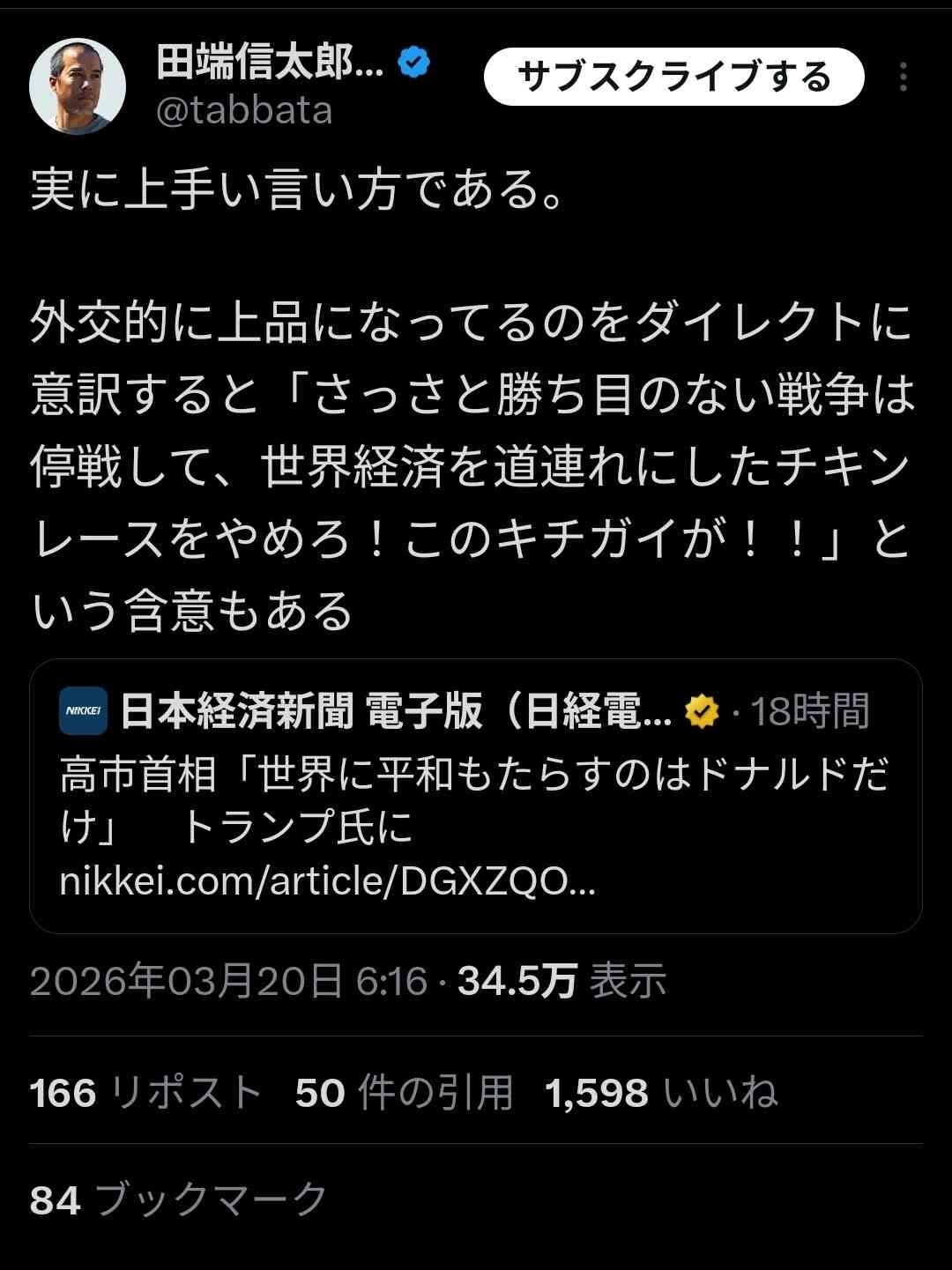Tap the サブスクライブする button
952x1270 pixels.
pos(673,77)
